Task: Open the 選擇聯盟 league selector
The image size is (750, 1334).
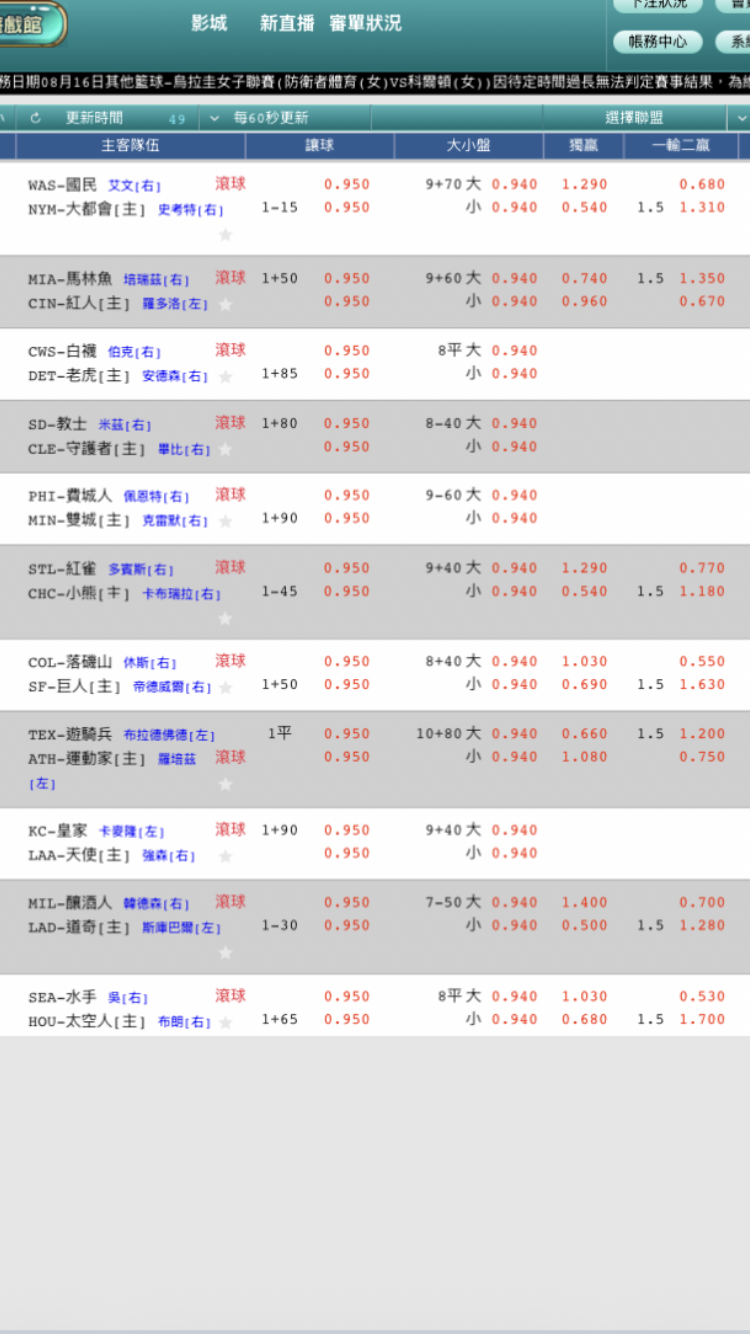Action: (634, 118)
